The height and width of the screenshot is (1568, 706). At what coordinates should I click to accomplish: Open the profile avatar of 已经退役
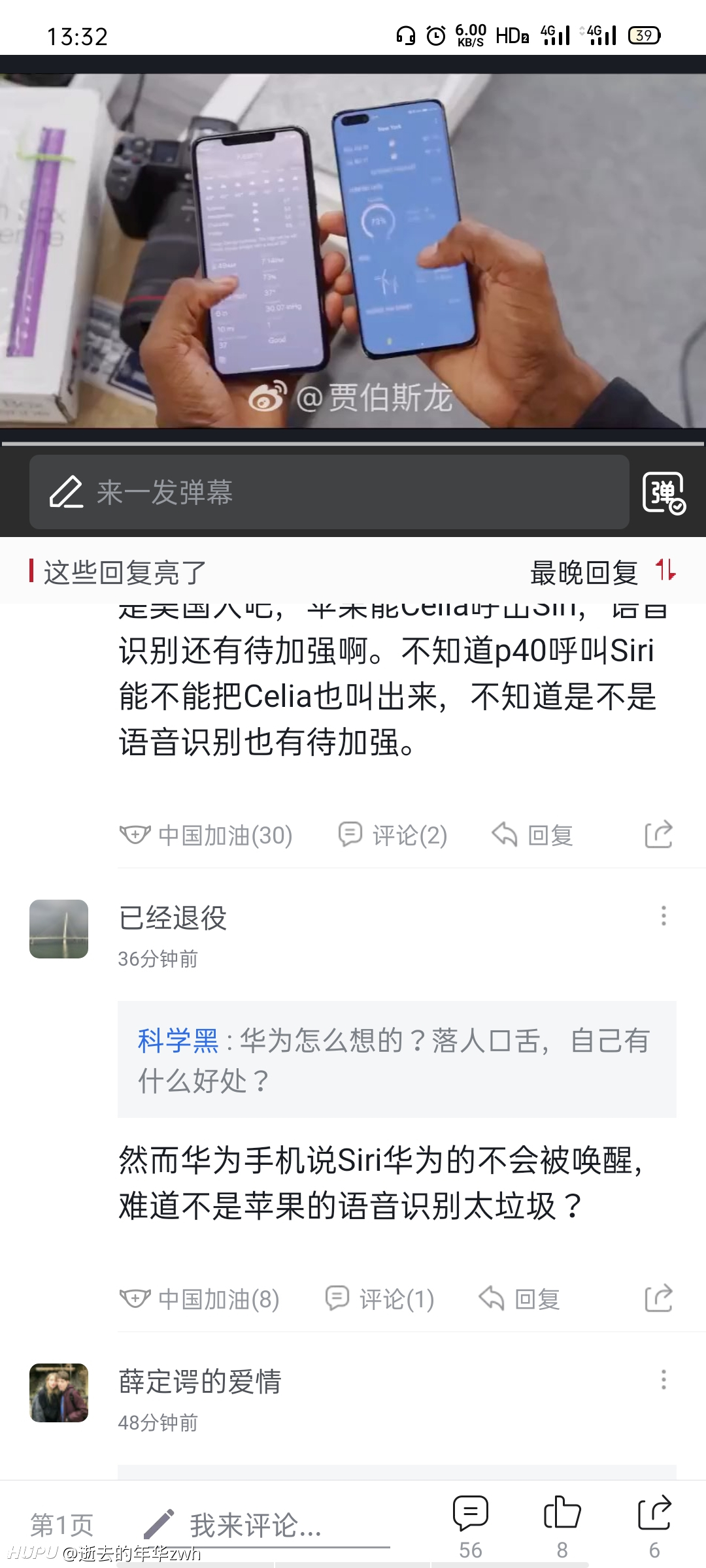tap(59, 929)
